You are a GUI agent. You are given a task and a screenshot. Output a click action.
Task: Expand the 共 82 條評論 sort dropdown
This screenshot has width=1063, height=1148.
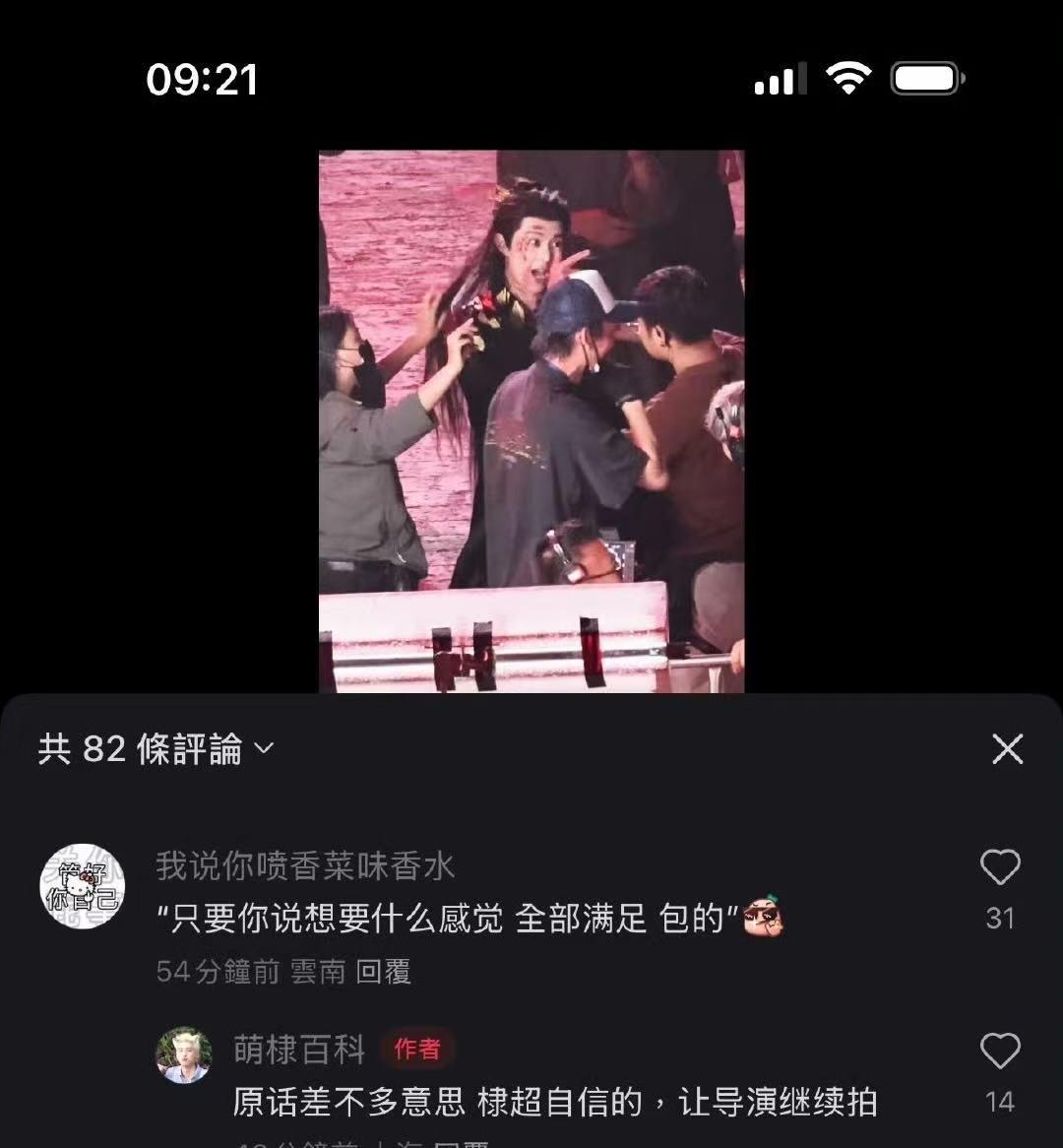[x=263, y=749]
